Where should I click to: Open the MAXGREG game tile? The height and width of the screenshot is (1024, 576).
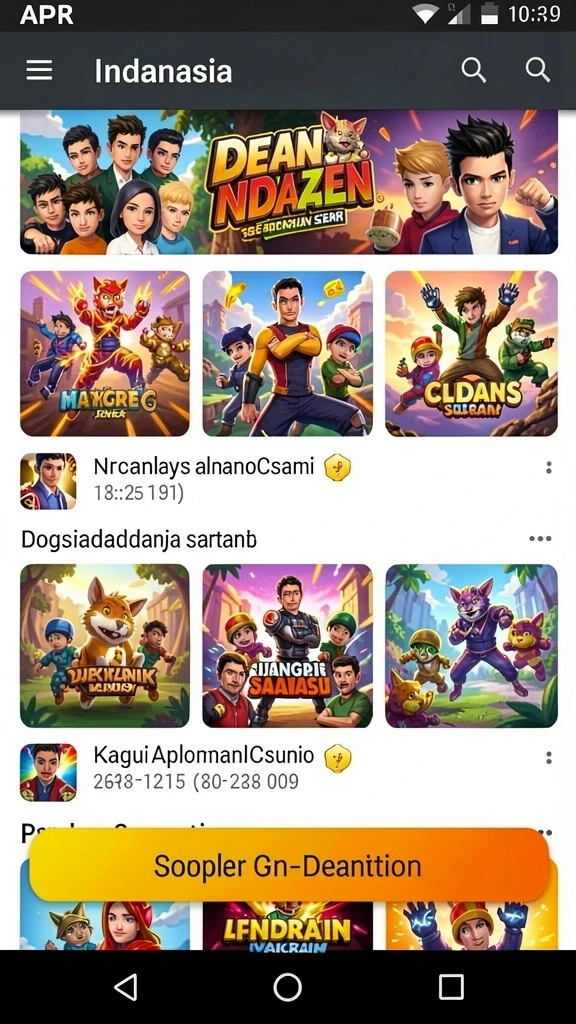[105, 353]
